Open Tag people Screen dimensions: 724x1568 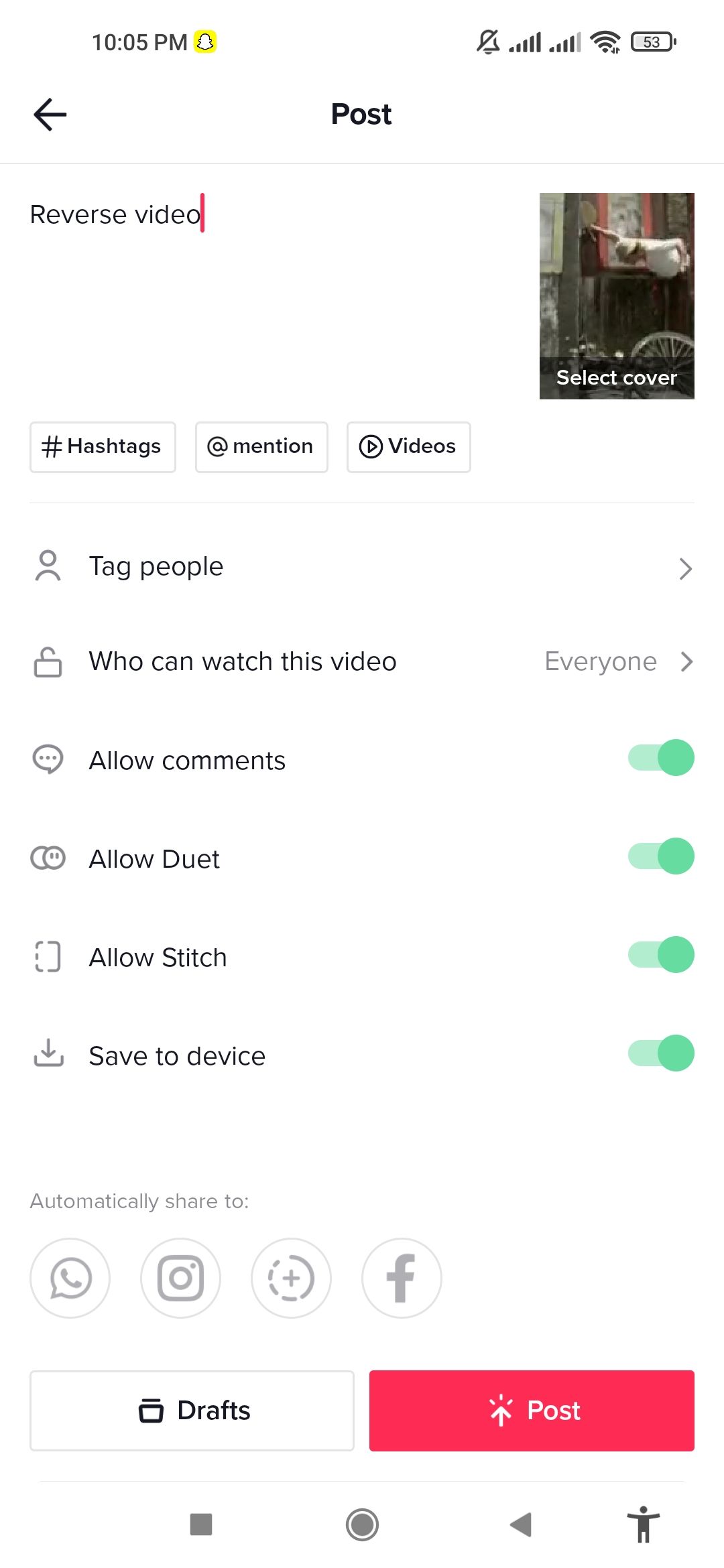coord(362,568)
